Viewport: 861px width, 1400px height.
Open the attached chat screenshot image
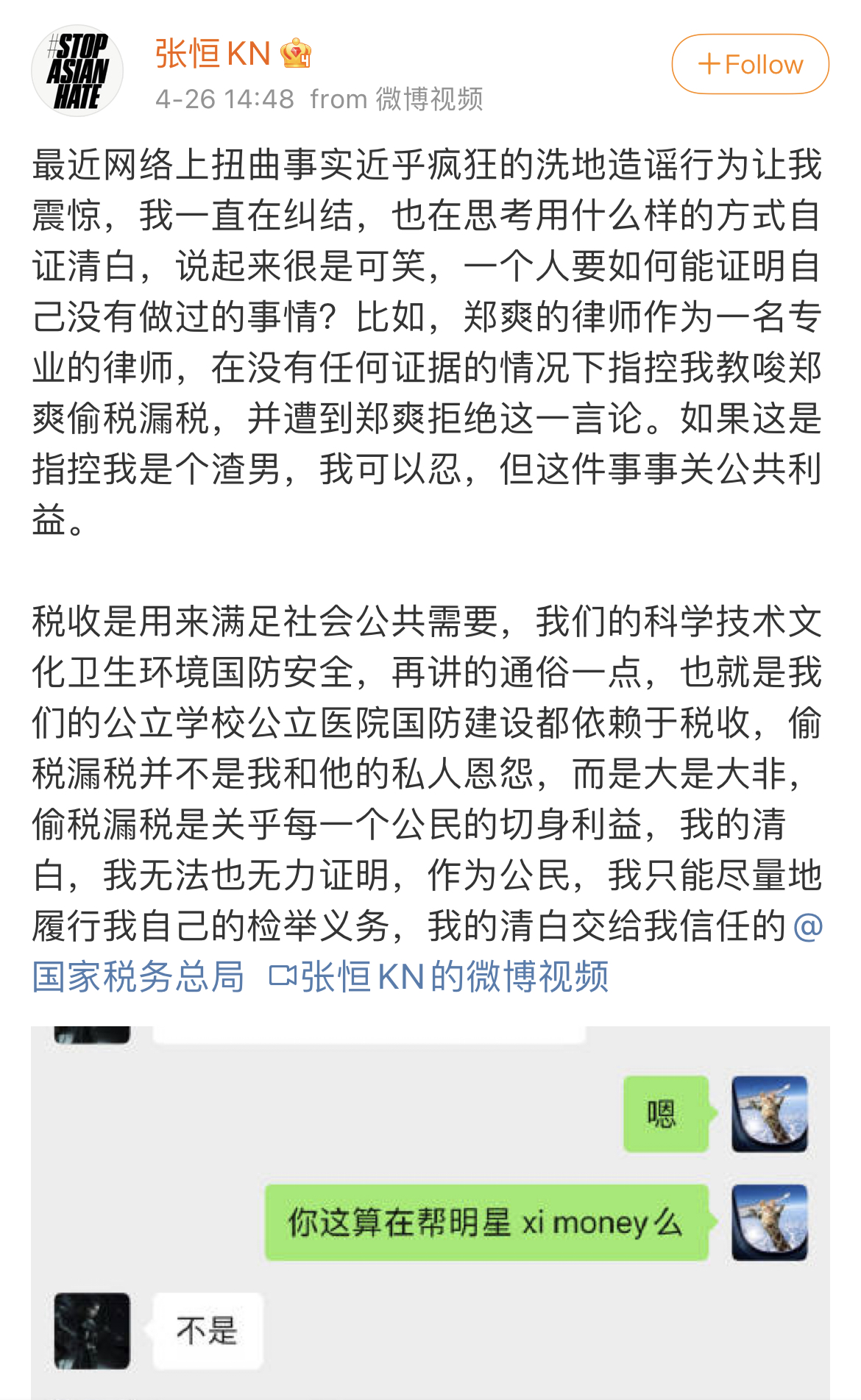point(431,1212)
